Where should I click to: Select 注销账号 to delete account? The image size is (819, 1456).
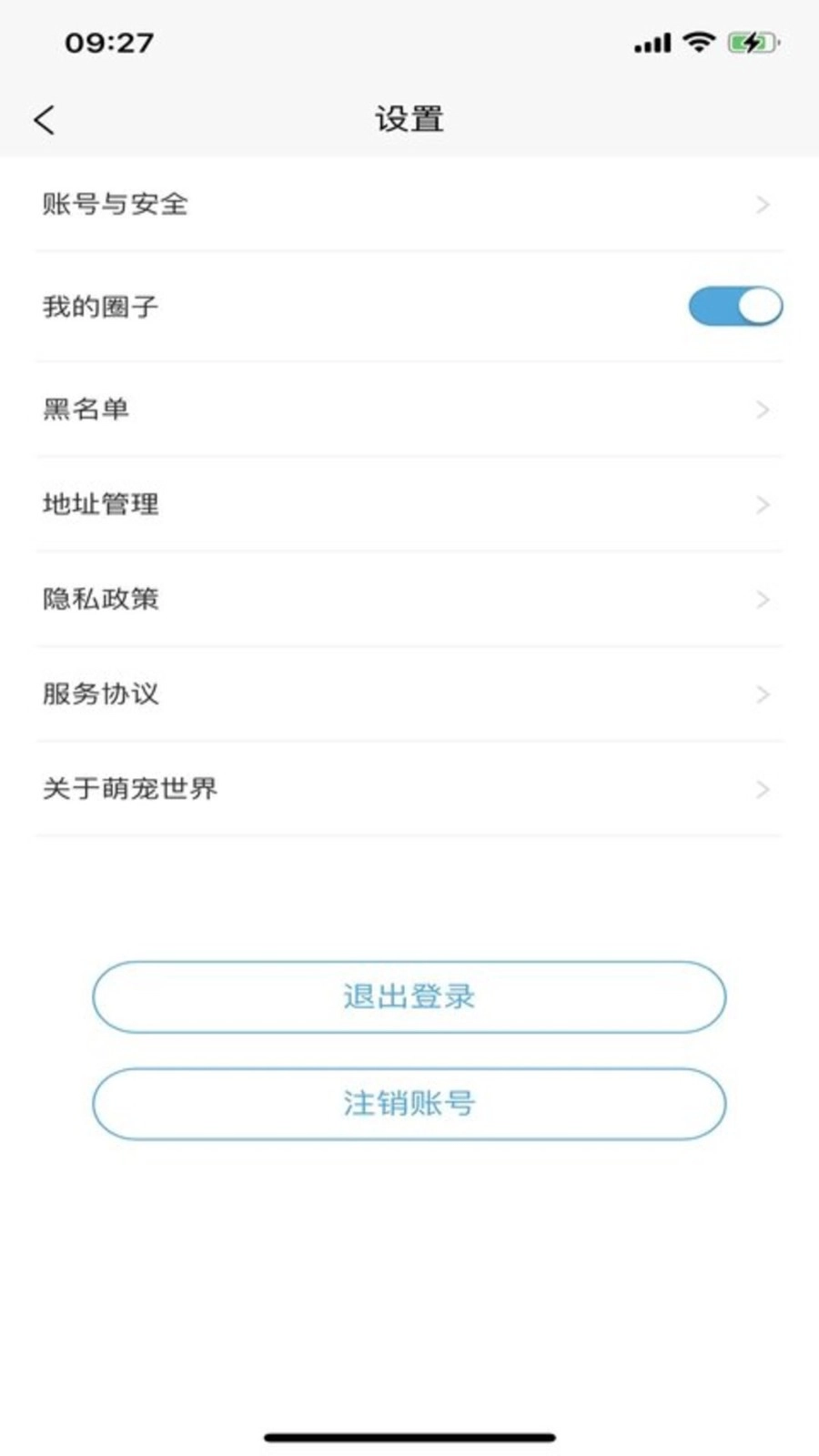(x=409, y=1103)
